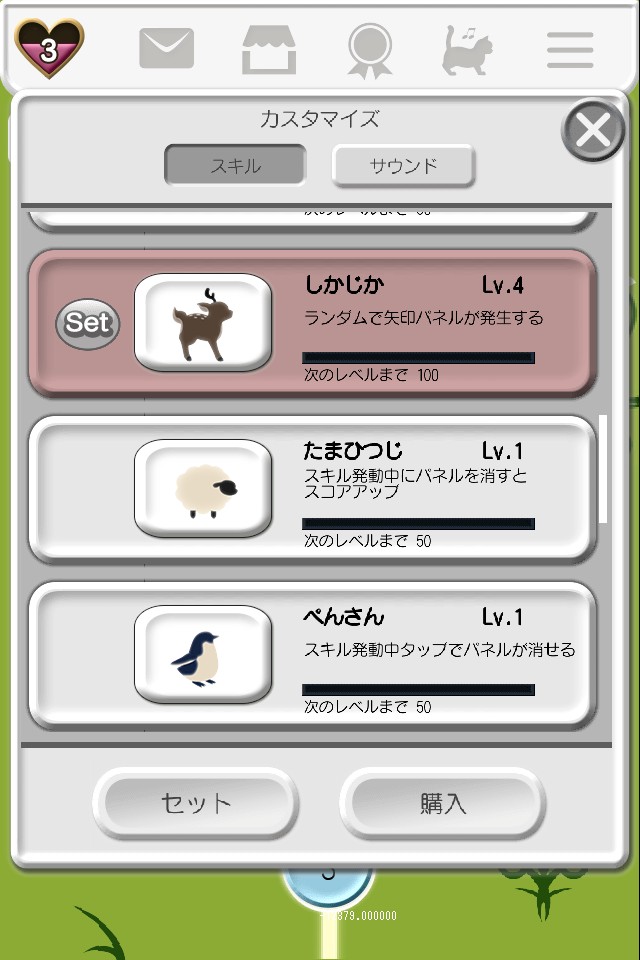Select the しかじか skill card
The width and height of the screenshot is (640, 960).
pyautogui.click(x=312, y=324)
